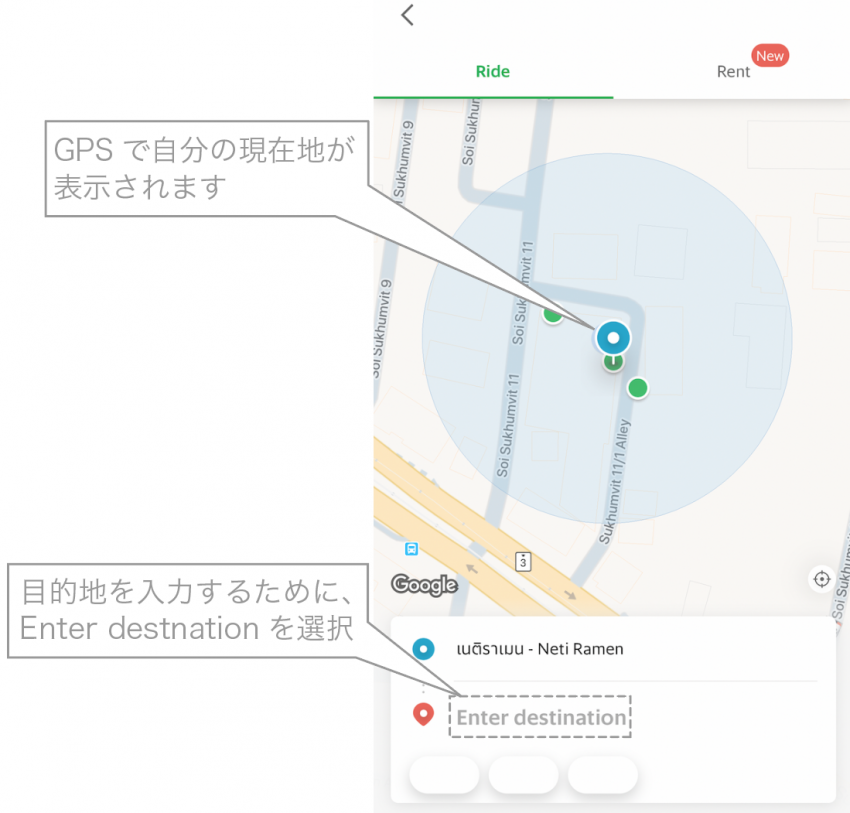Viewport: 850px width, 813px height.
Task: Tap the Enter destination field
Action: [541, 717]
